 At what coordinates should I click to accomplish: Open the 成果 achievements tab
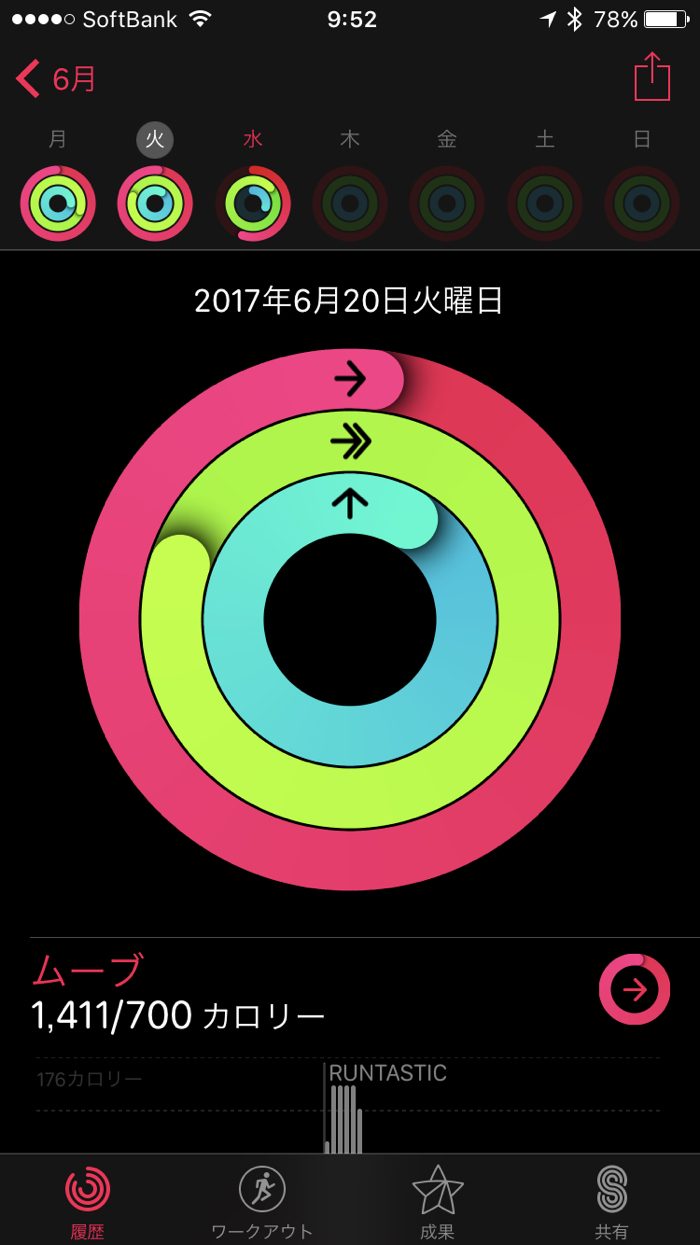(437, 1200)
